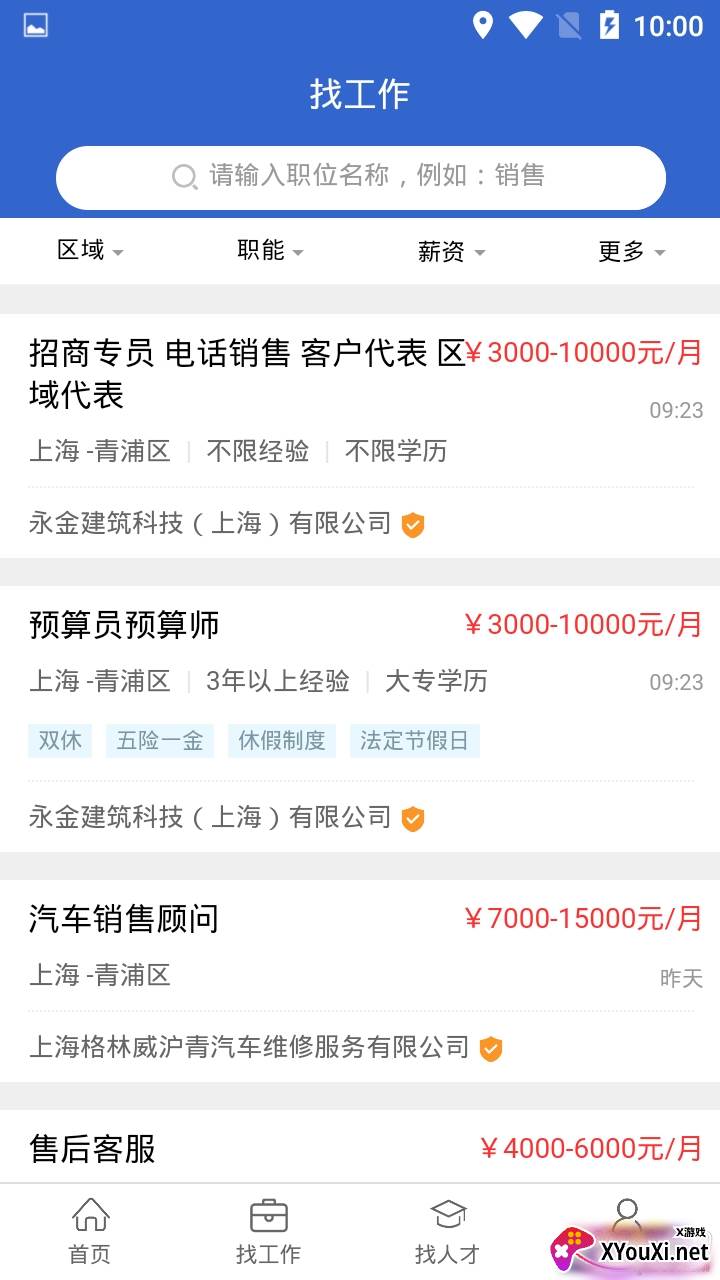
Task: Expand the 更多 filter dropdown
Action: (x=630, y=252)
